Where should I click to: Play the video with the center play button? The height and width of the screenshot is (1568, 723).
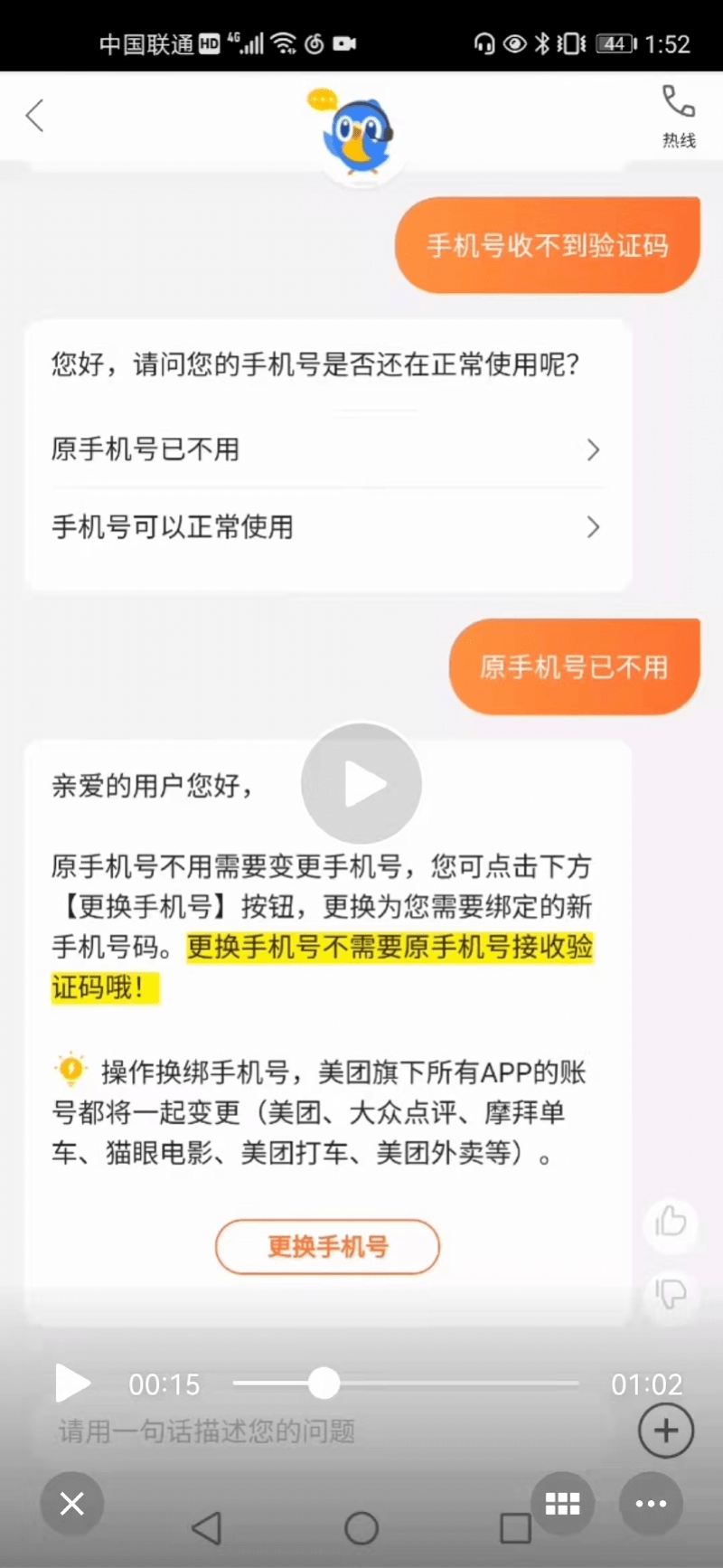pos(361,783)
